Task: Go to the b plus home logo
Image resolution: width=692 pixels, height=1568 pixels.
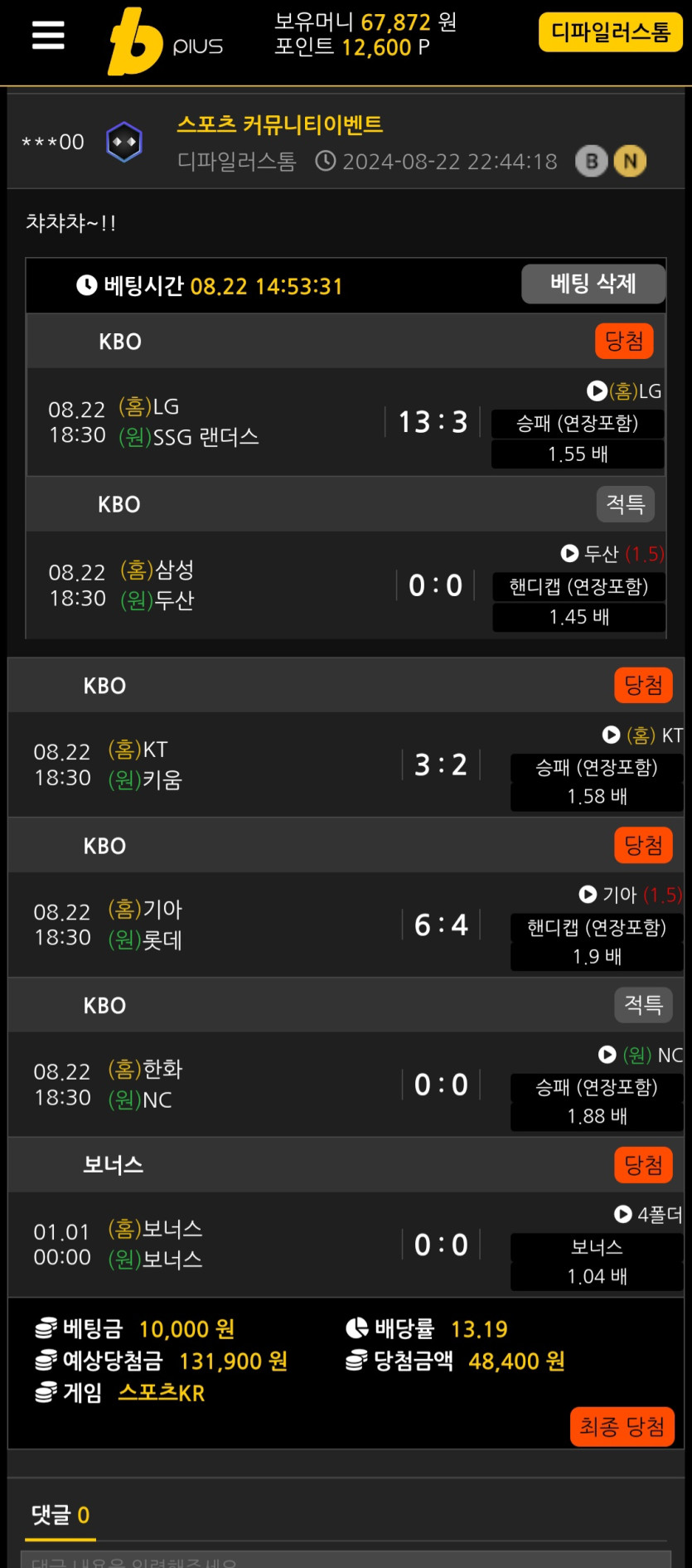Action: [165, 41]
